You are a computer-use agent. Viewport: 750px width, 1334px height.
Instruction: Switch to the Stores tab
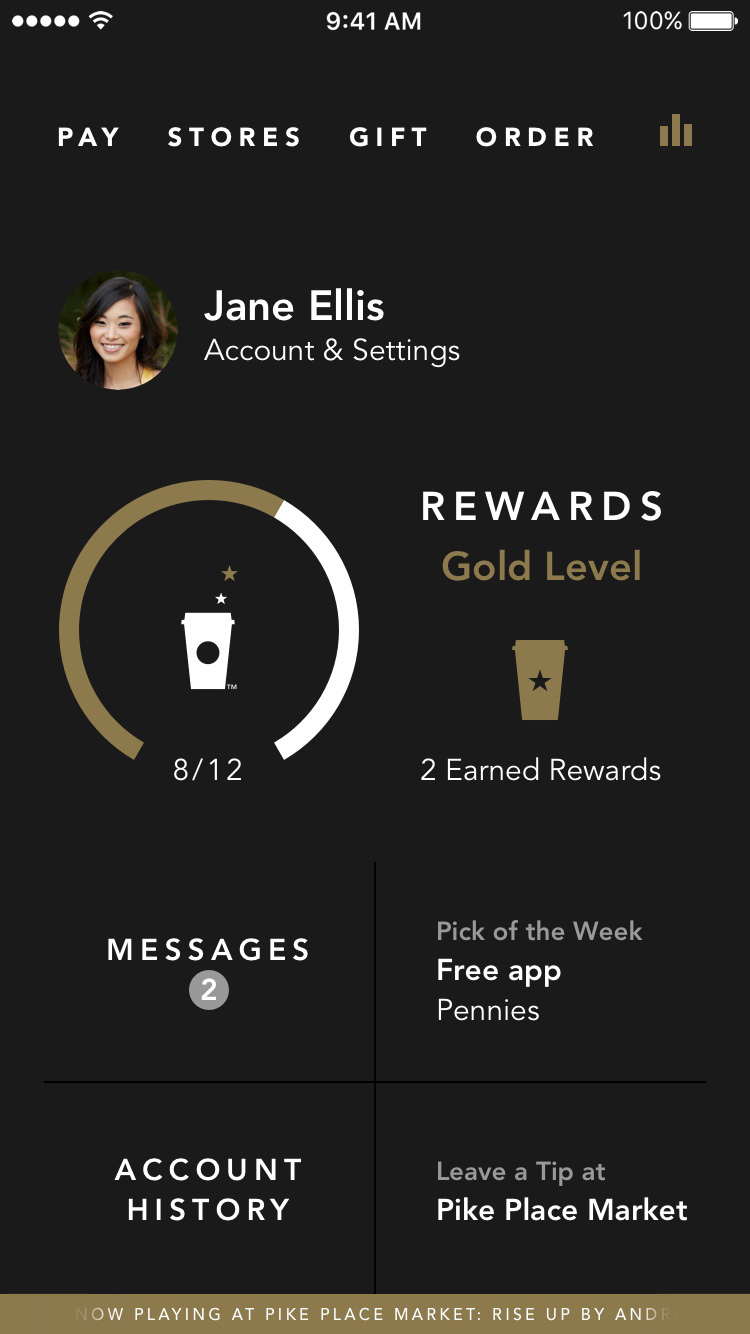pos(234,137)
